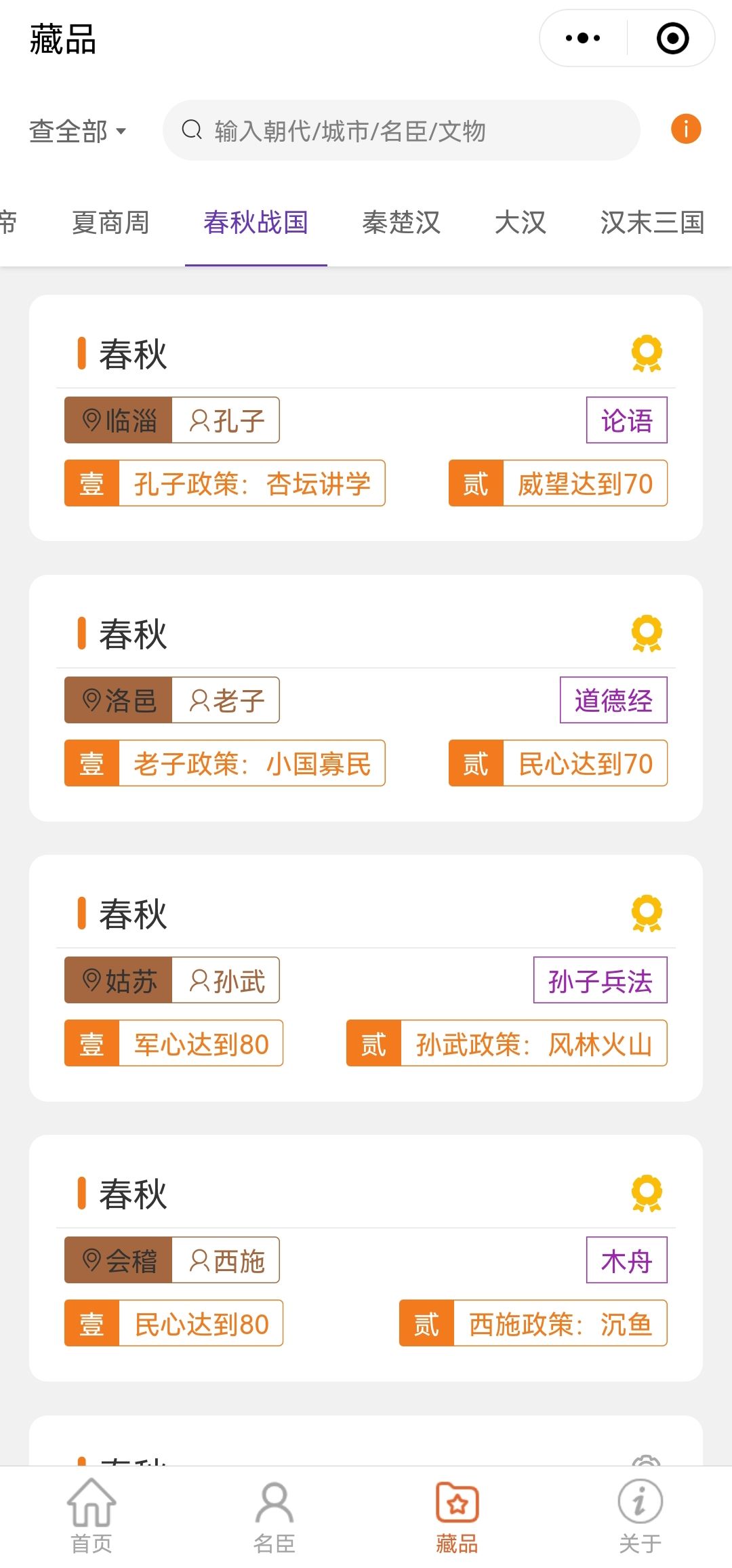Open the 论语 collectible card
Viewport: 732px width, 1568px height.
click(626, 420)
